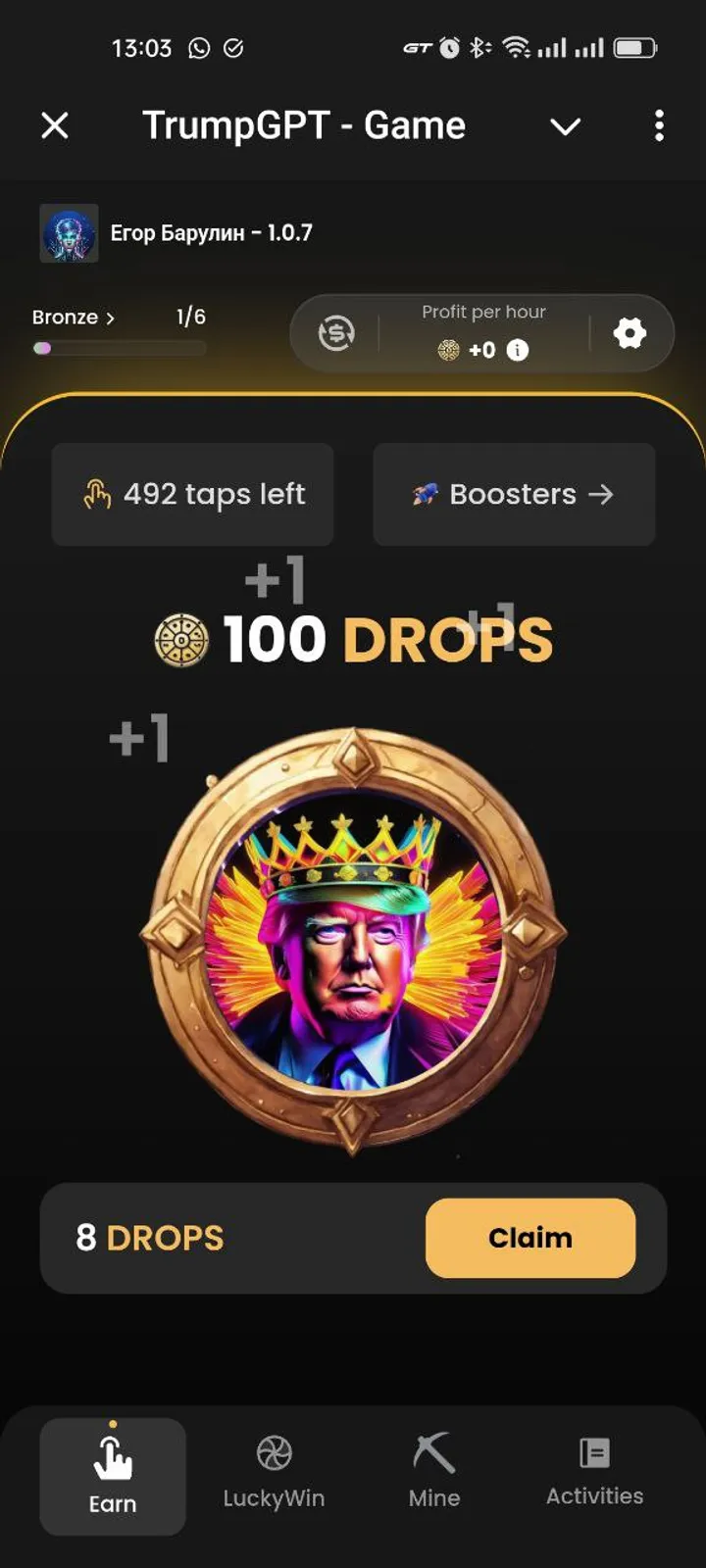The width and height of the screenshot is (706, 1568).
Task: Click the coin icon next to 100 DROPS
Action: (180, 637)
